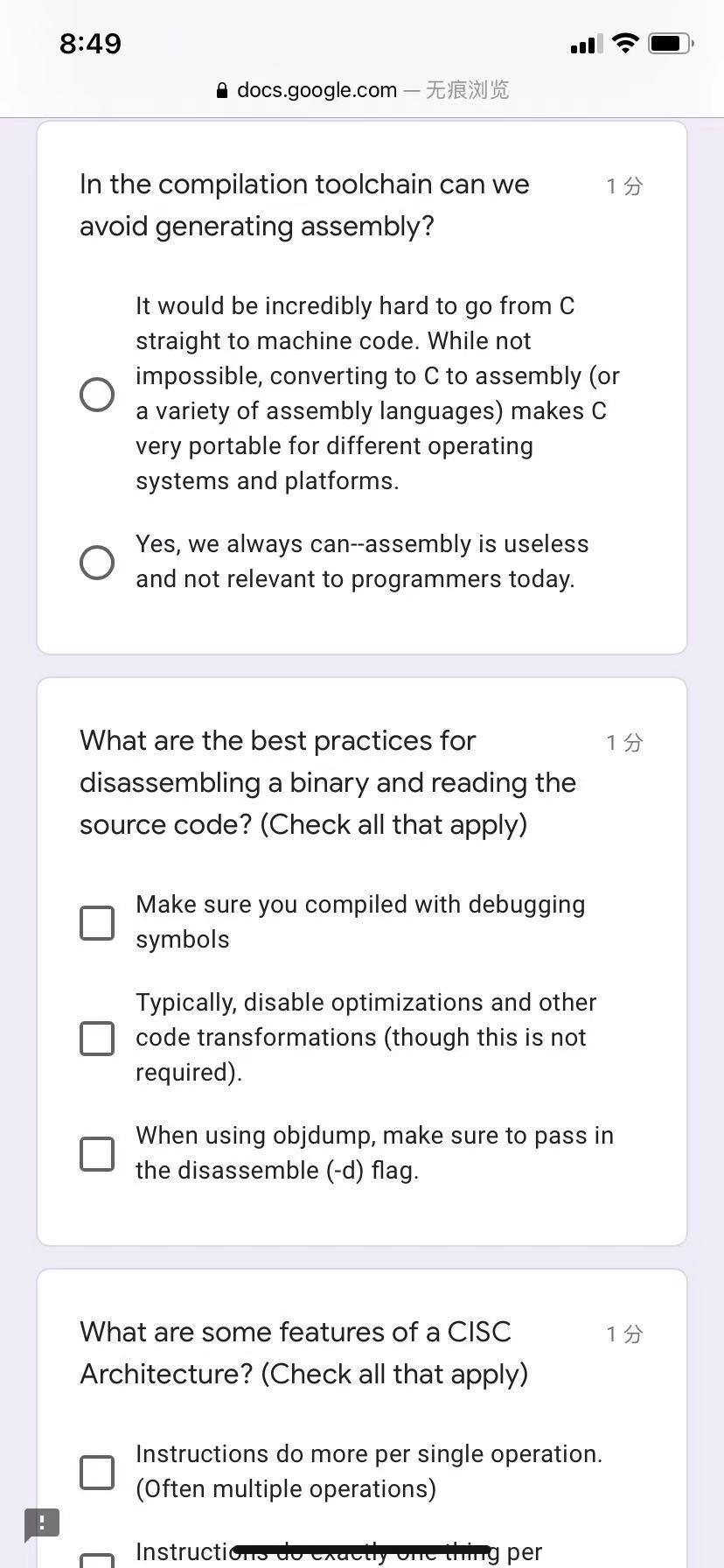Check 'Instructions do more per single operation'
Viewport: 724px width, 1568px height.
(x=97, y=1473)
